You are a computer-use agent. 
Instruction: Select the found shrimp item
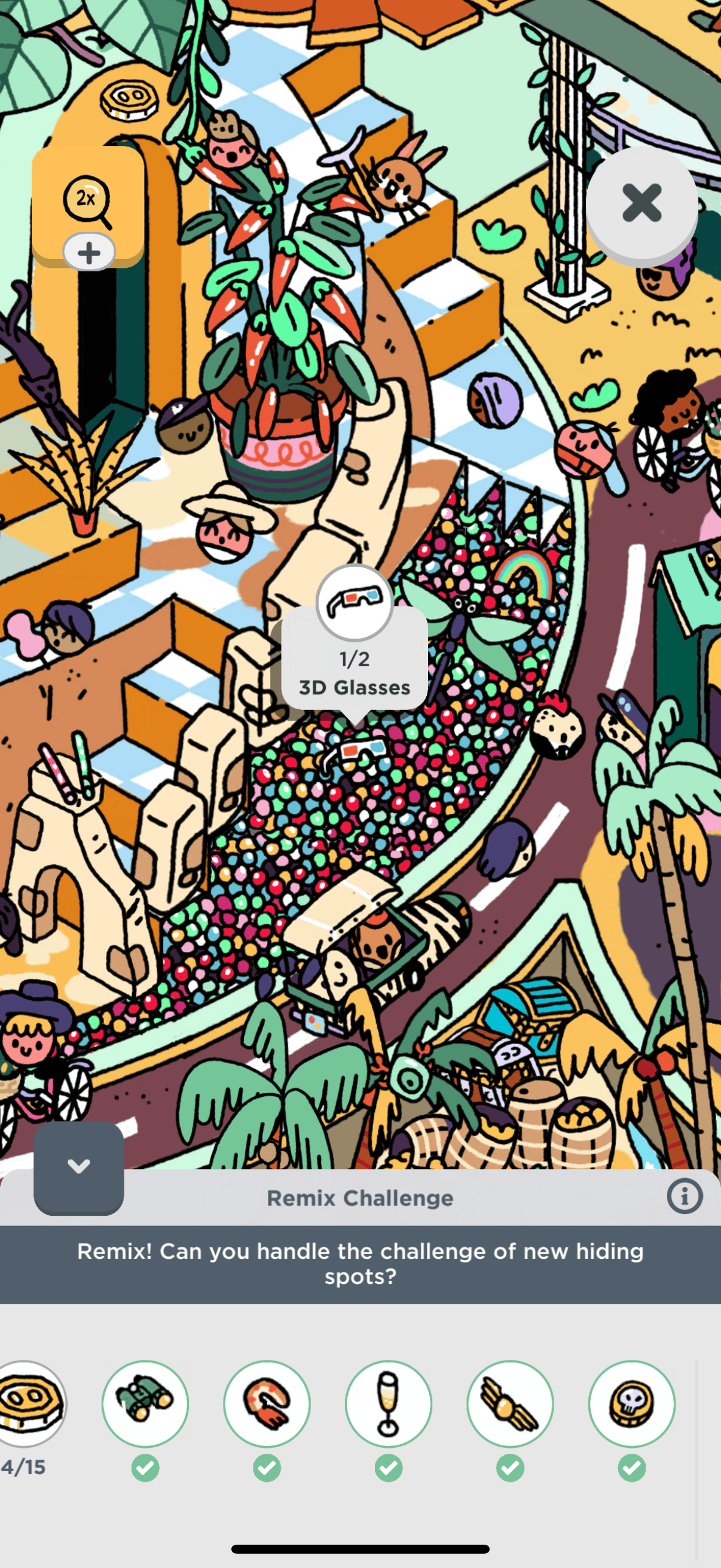[x=267, y=1404]
